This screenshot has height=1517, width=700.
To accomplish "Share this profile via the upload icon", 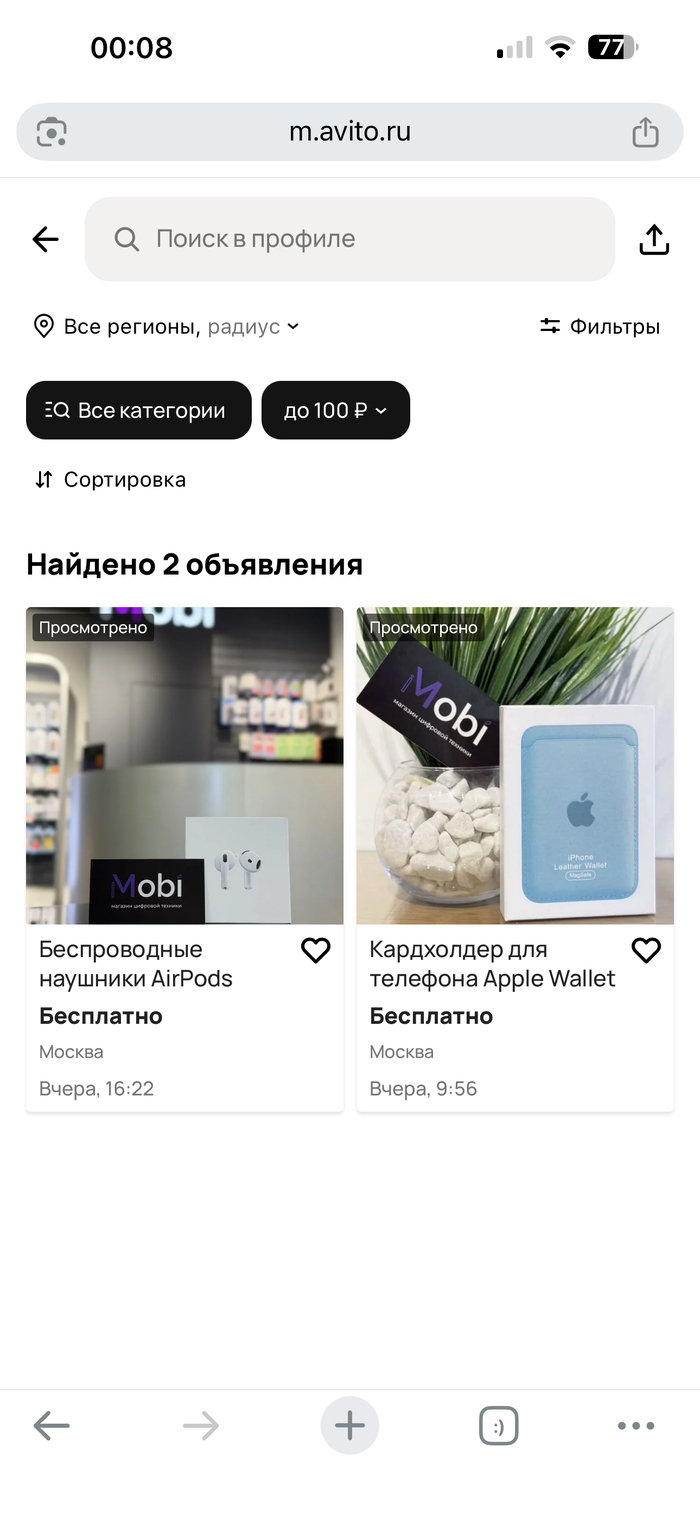I will coord(653,239).
